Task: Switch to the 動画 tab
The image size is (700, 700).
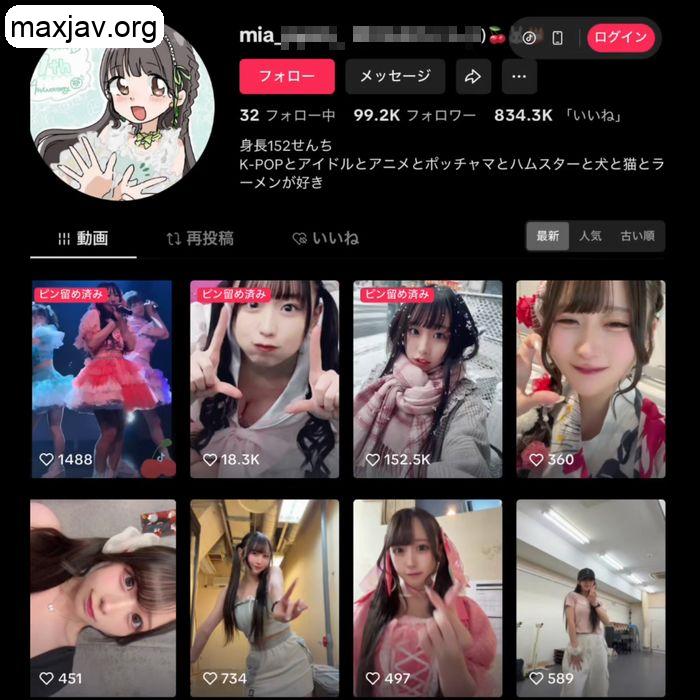Action: point(83,238)
